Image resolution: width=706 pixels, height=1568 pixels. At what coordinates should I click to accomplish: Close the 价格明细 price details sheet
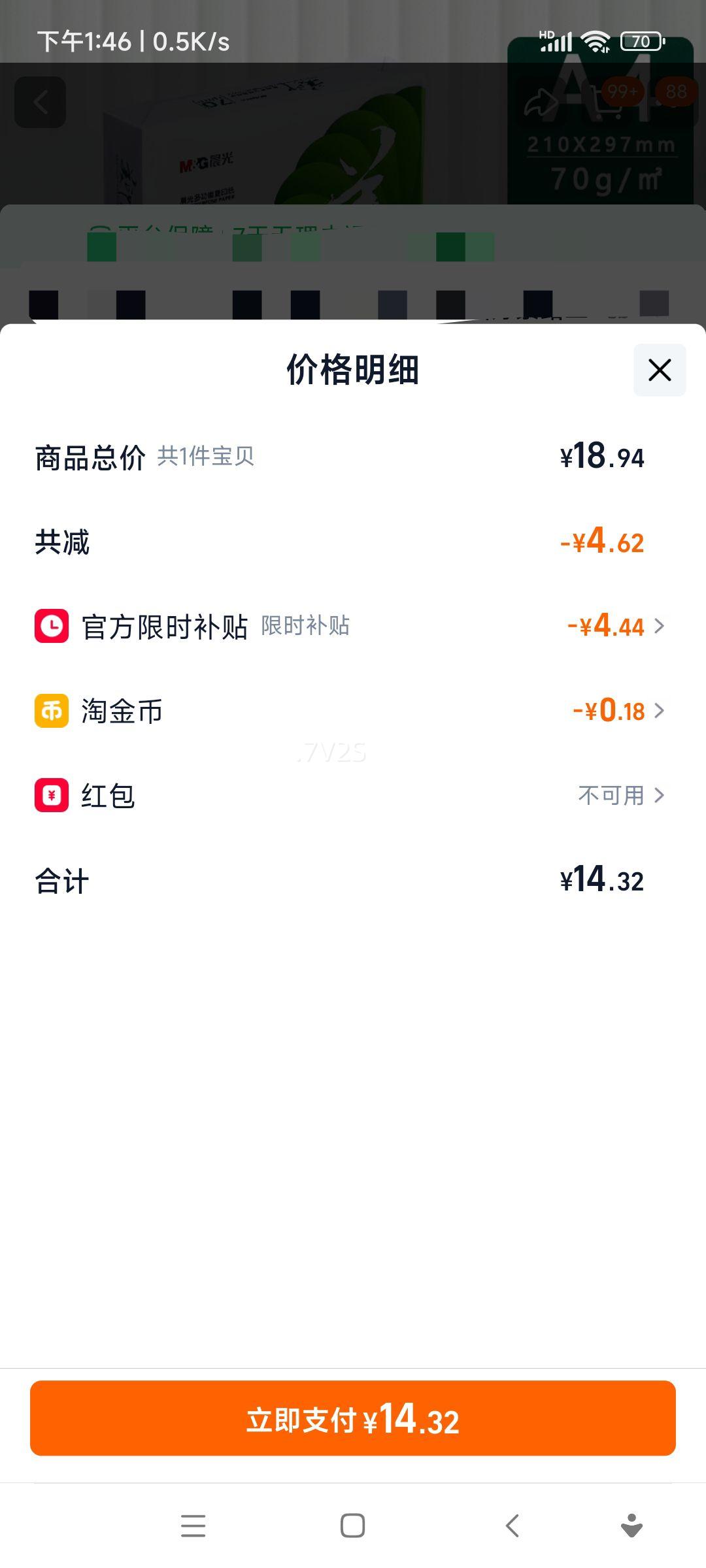(660, 370)
